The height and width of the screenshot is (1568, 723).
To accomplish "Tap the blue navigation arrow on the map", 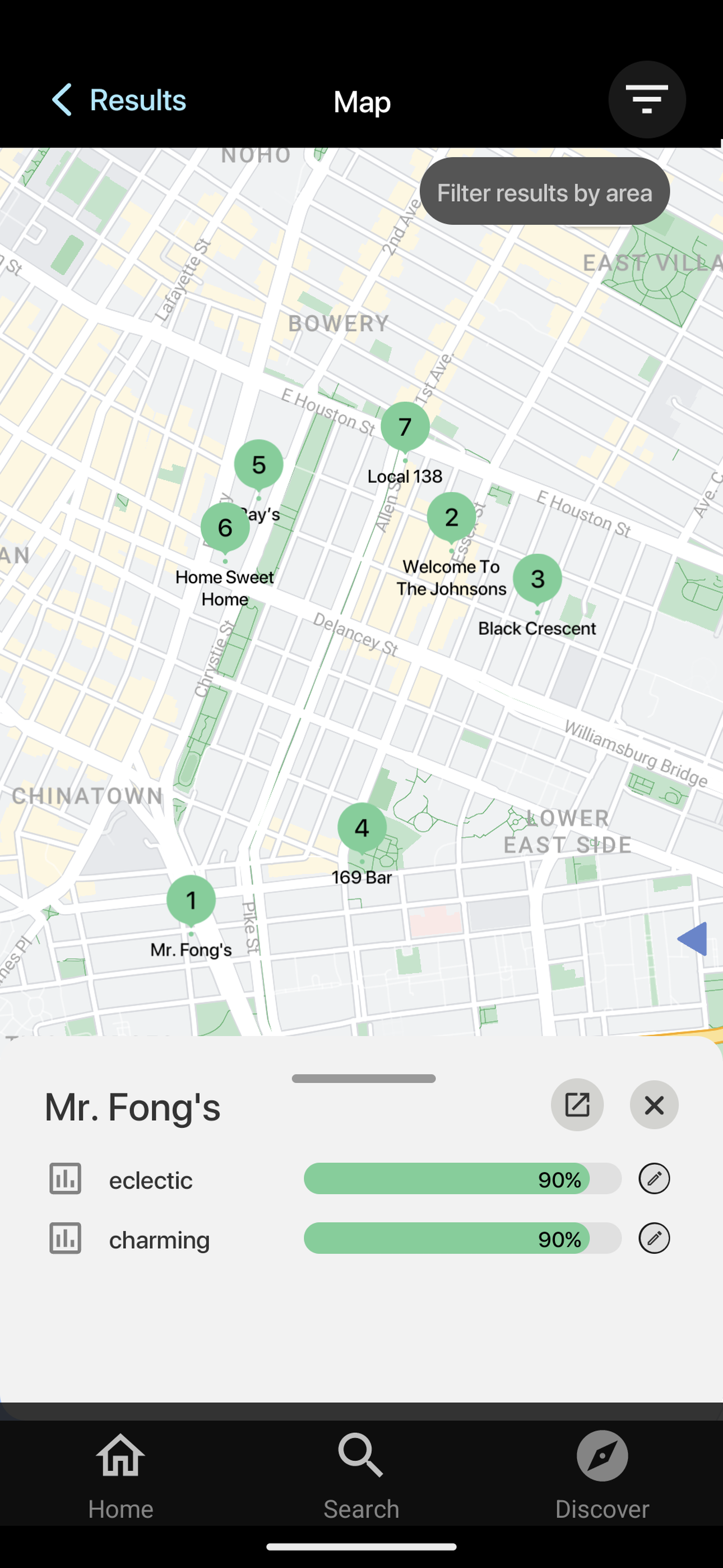I will point(693,939).
